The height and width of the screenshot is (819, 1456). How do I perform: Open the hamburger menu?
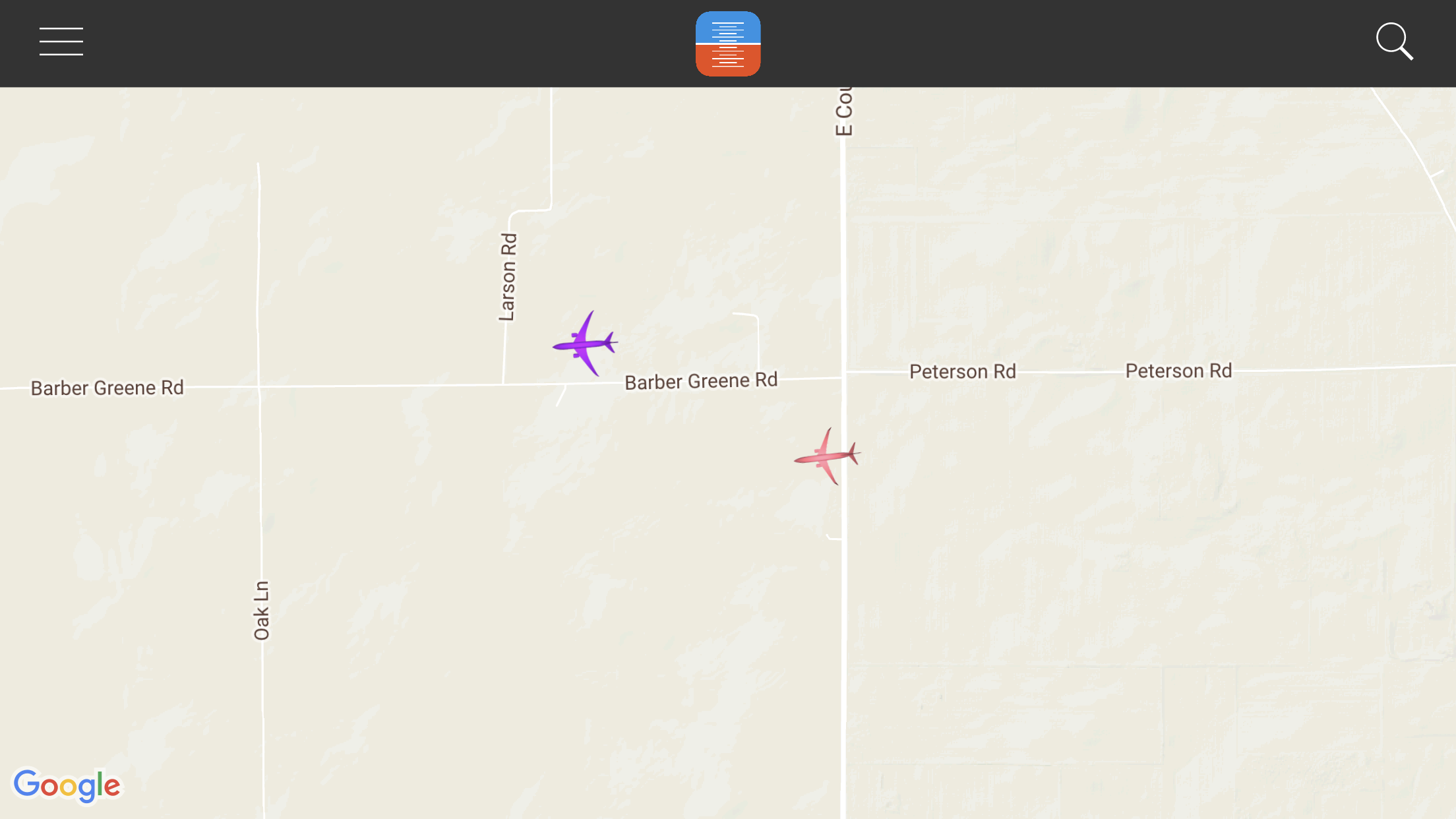61,42
